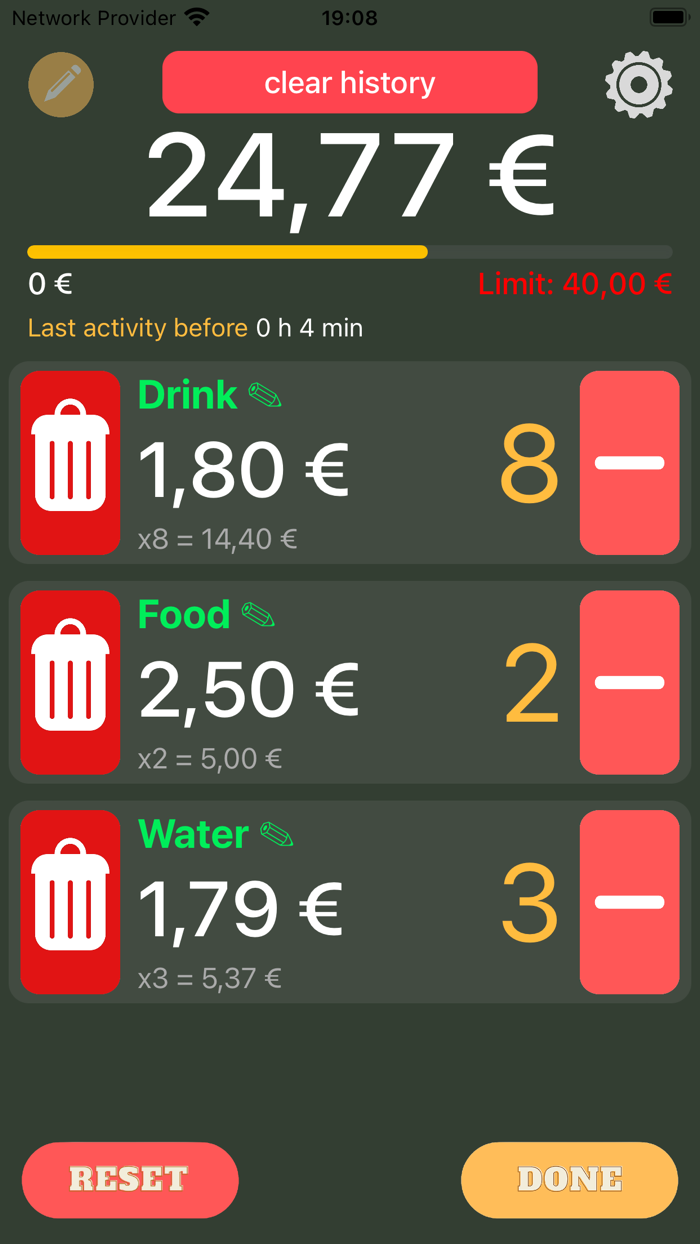Screen dimensions: 700x1244
Task: Decrease the Food count by one
Action: click(629, 682)
